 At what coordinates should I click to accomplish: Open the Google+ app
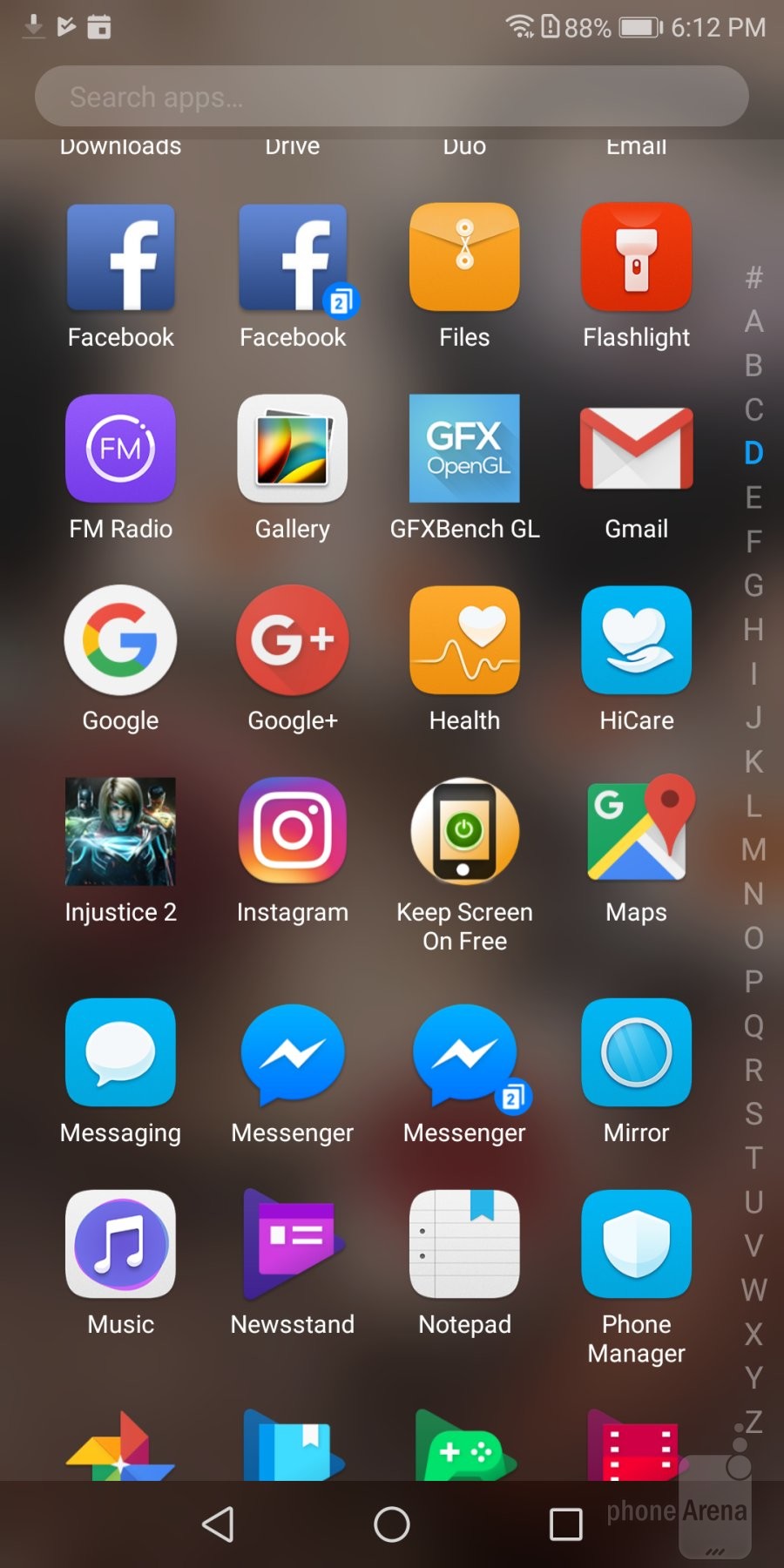(x=293, y=641)
